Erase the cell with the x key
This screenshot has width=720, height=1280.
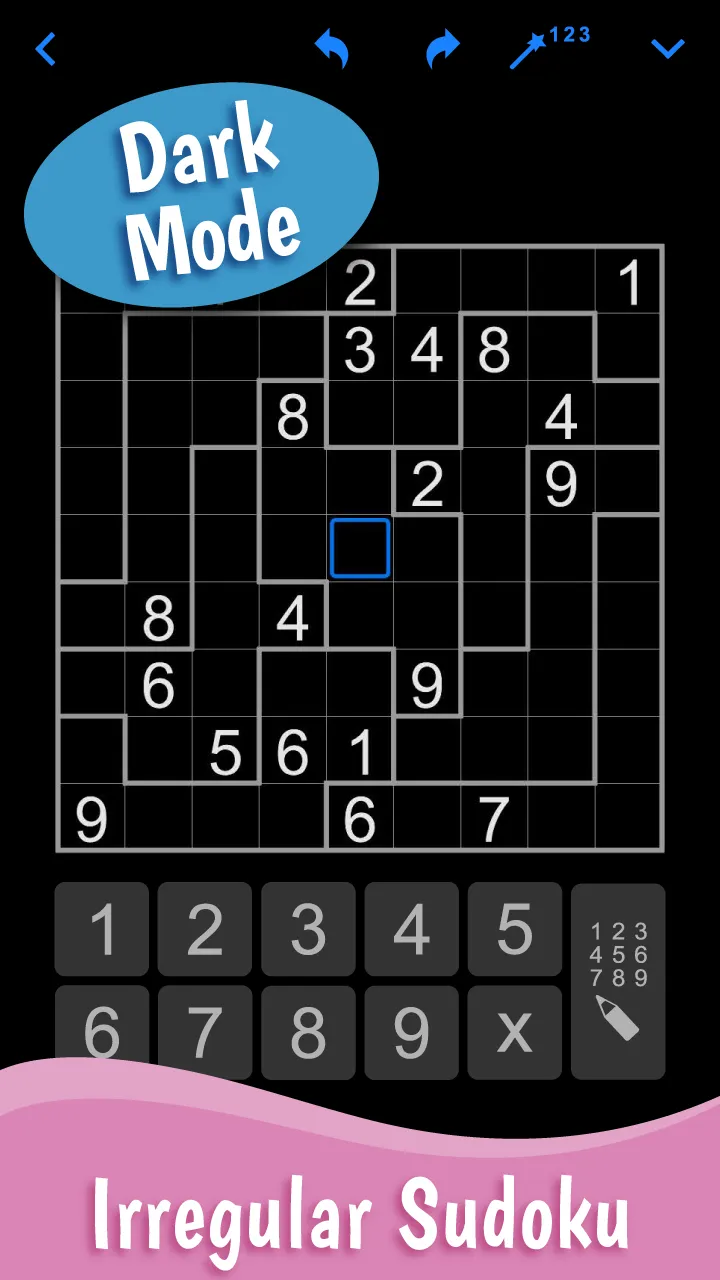pos(514,1030)
